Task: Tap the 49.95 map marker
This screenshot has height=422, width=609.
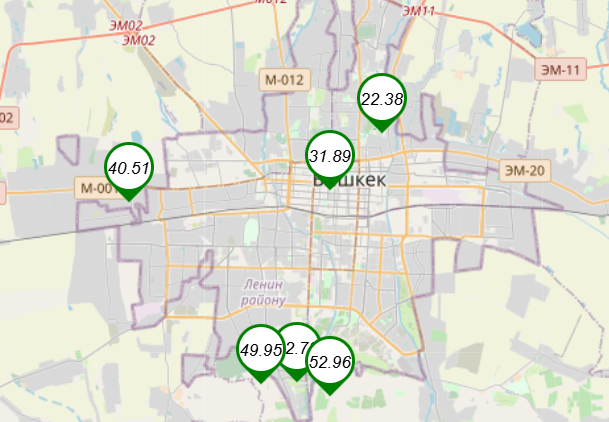Action: click(260, 349)
